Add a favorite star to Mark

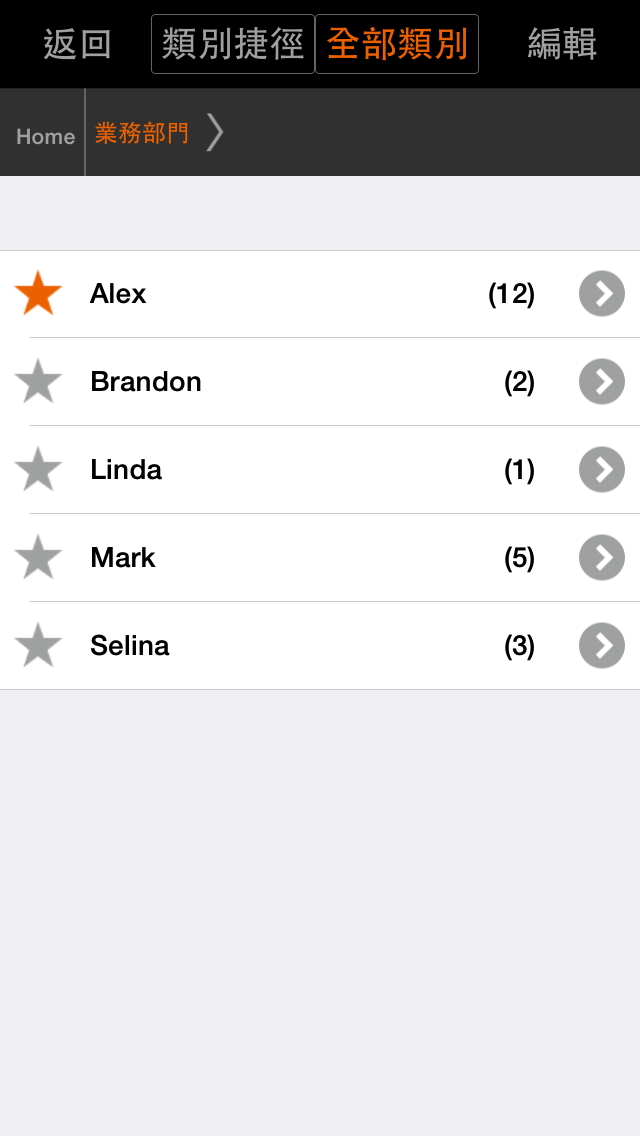coord(39,558)
